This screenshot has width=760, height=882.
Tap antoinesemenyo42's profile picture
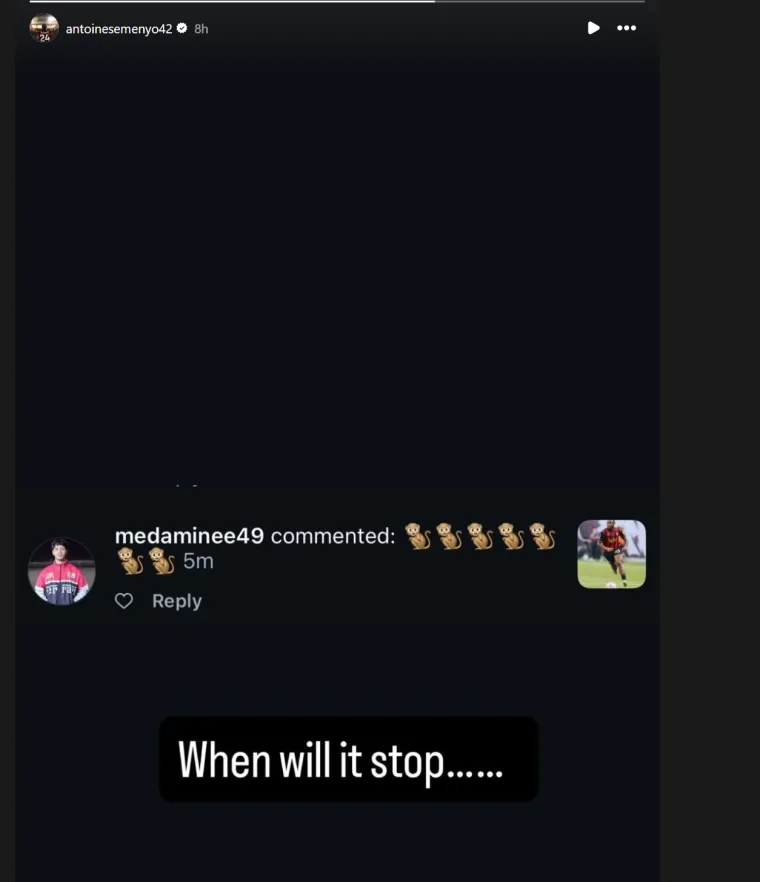point(44,29)
